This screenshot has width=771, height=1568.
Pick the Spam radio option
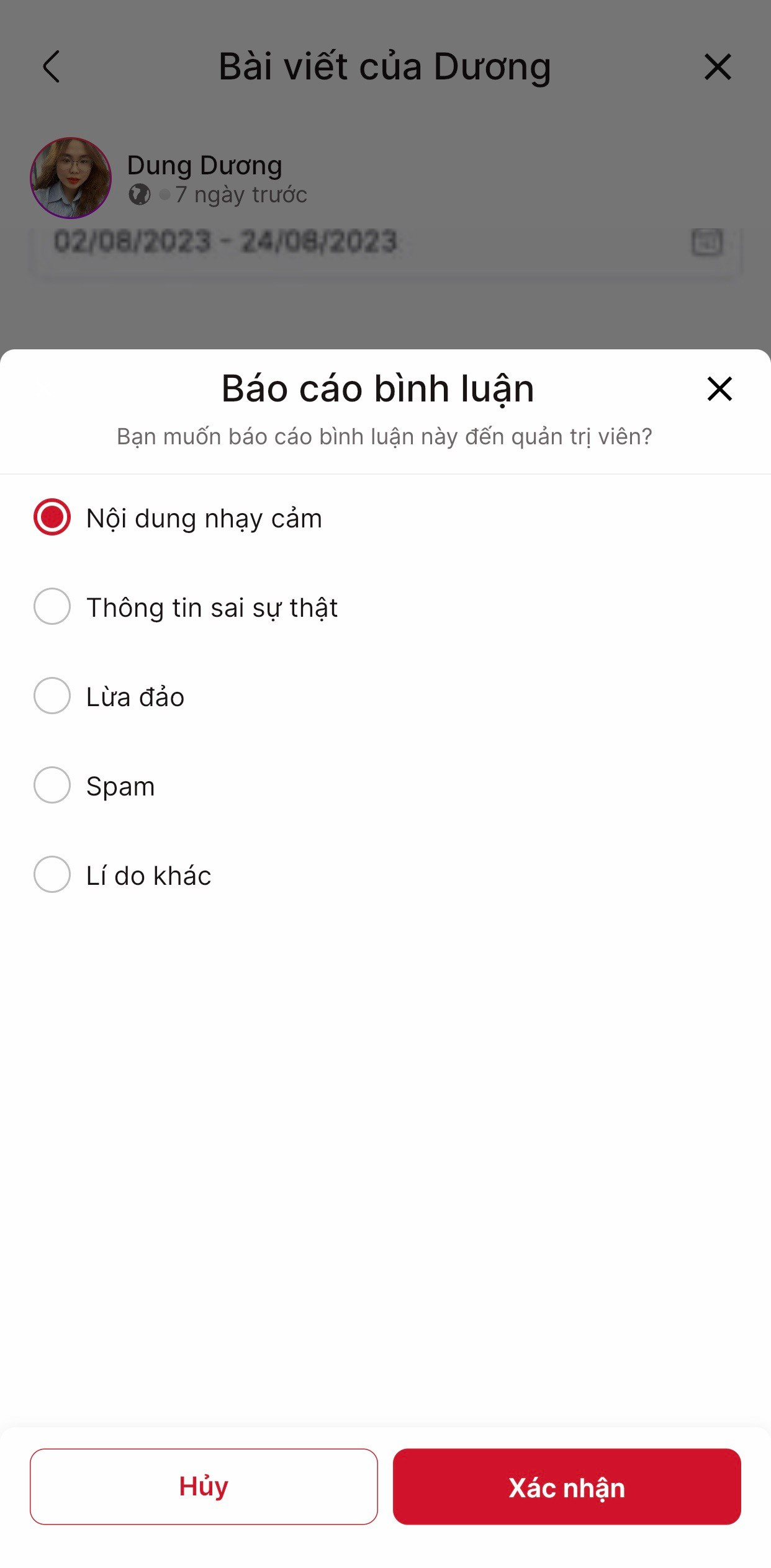point(52,785)
